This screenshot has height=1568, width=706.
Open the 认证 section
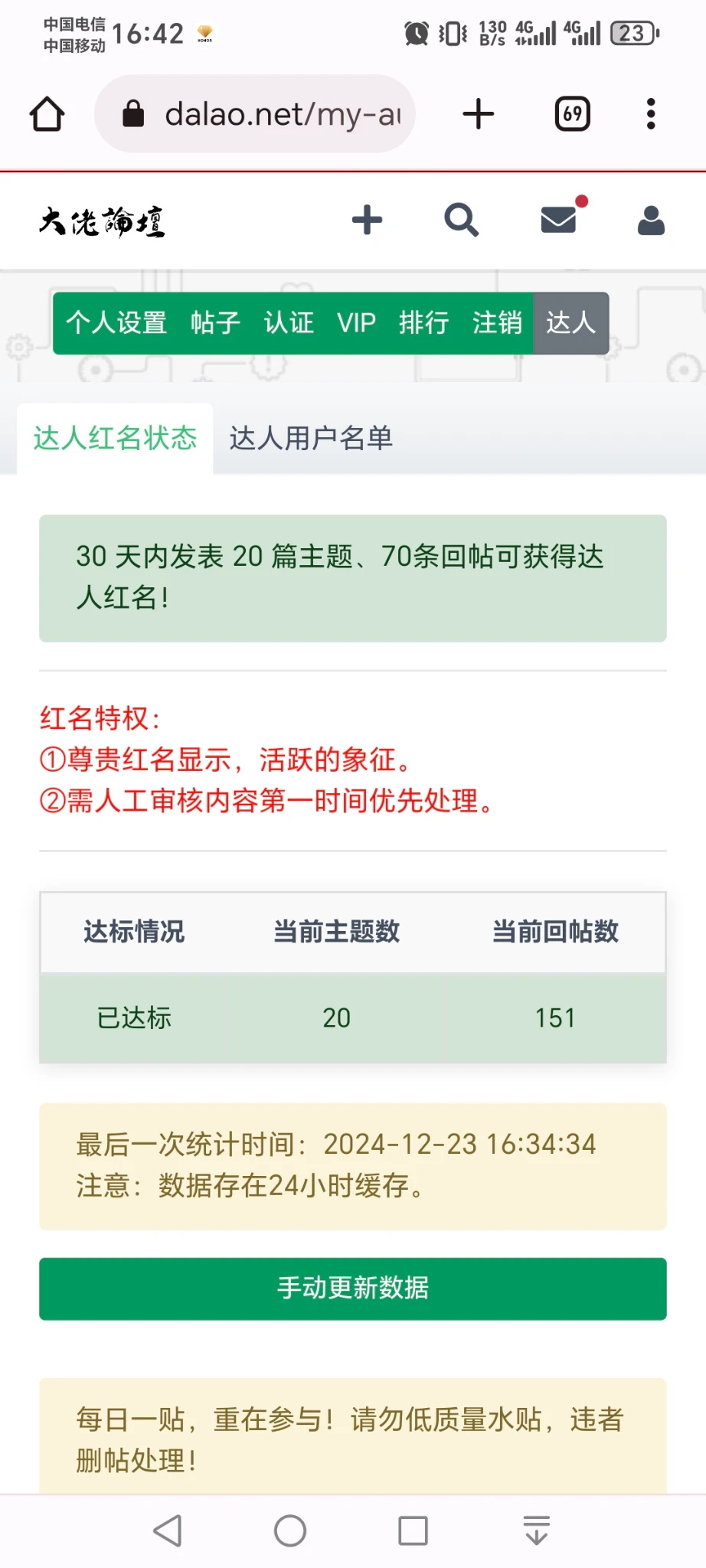289,323
